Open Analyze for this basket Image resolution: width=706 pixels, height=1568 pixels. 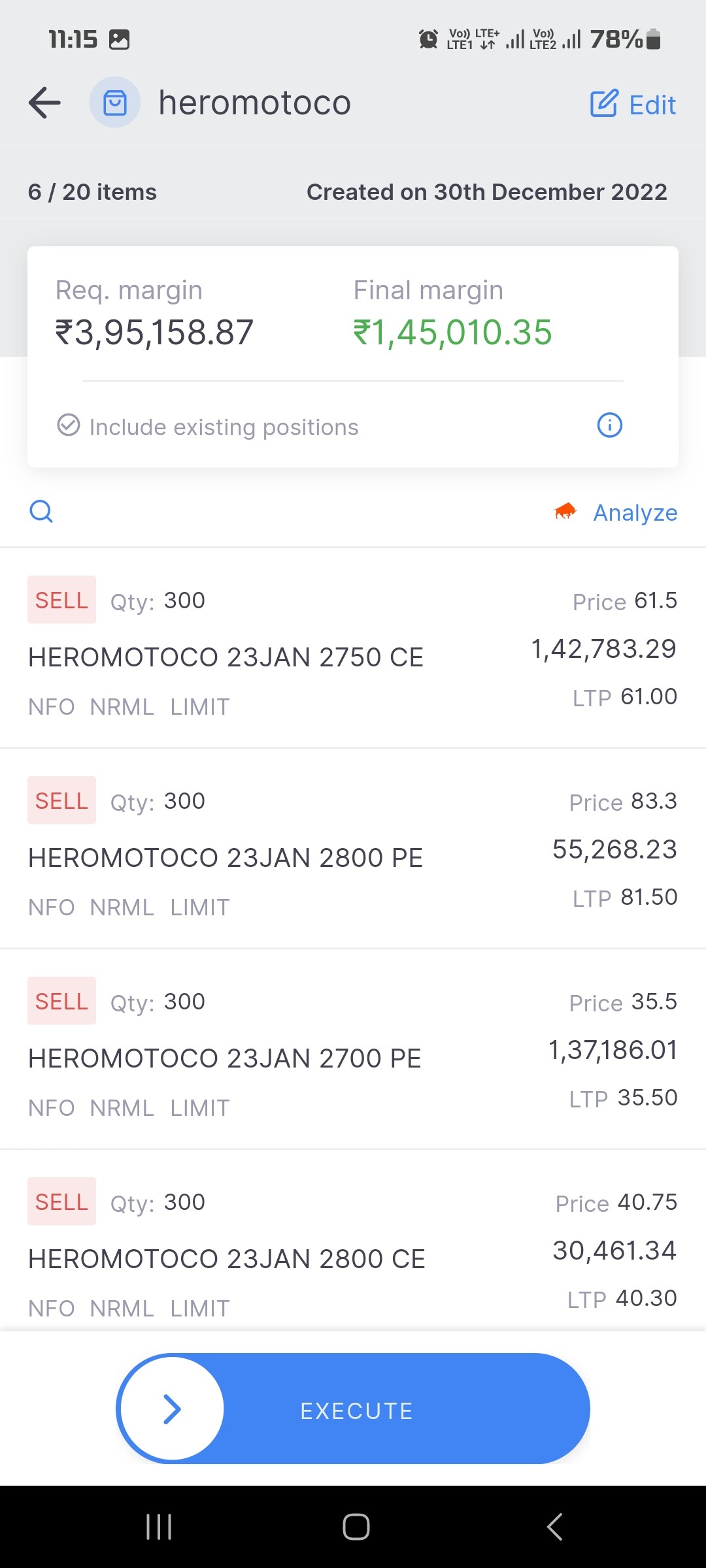(615, 512)
